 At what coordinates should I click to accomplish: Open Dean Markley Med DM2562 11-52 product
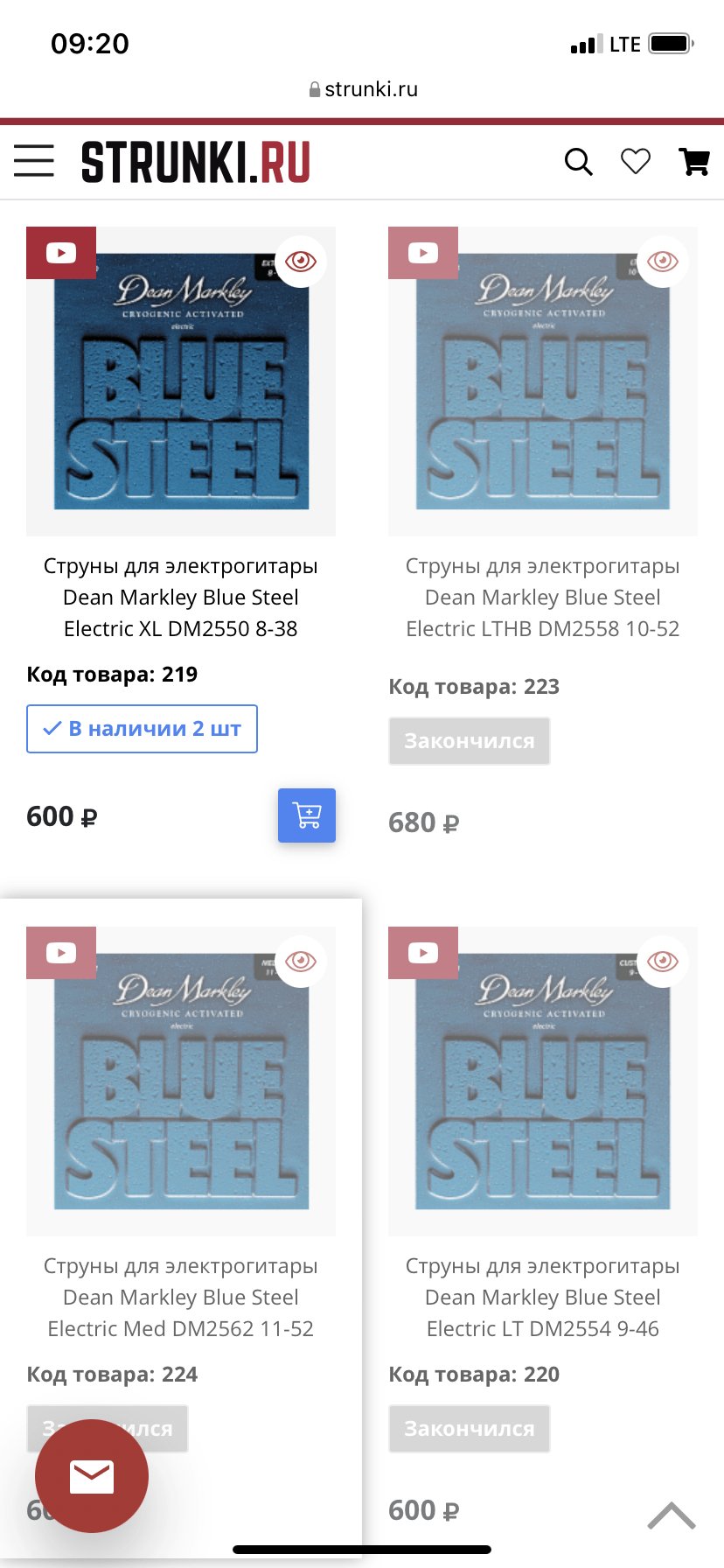tap(181, 1297)
